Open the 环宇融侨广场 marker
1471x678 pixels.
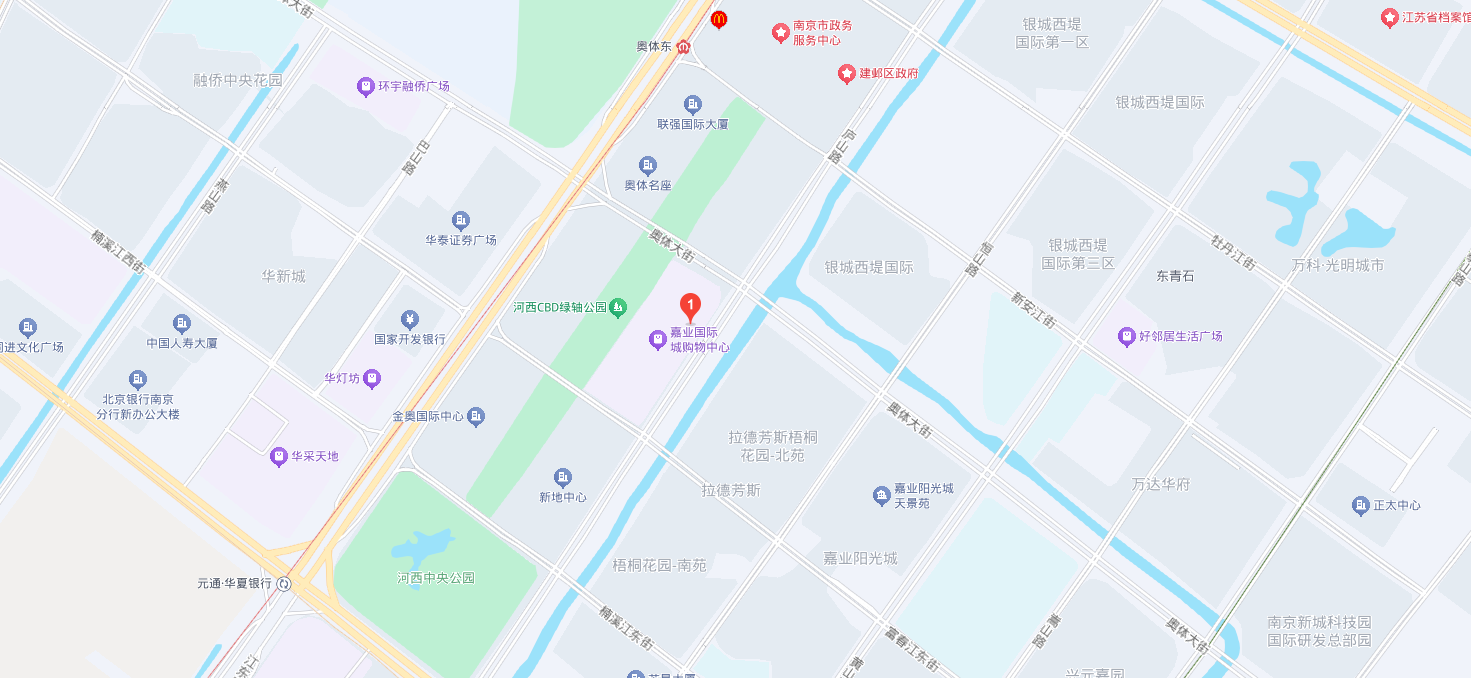point(366,87)
